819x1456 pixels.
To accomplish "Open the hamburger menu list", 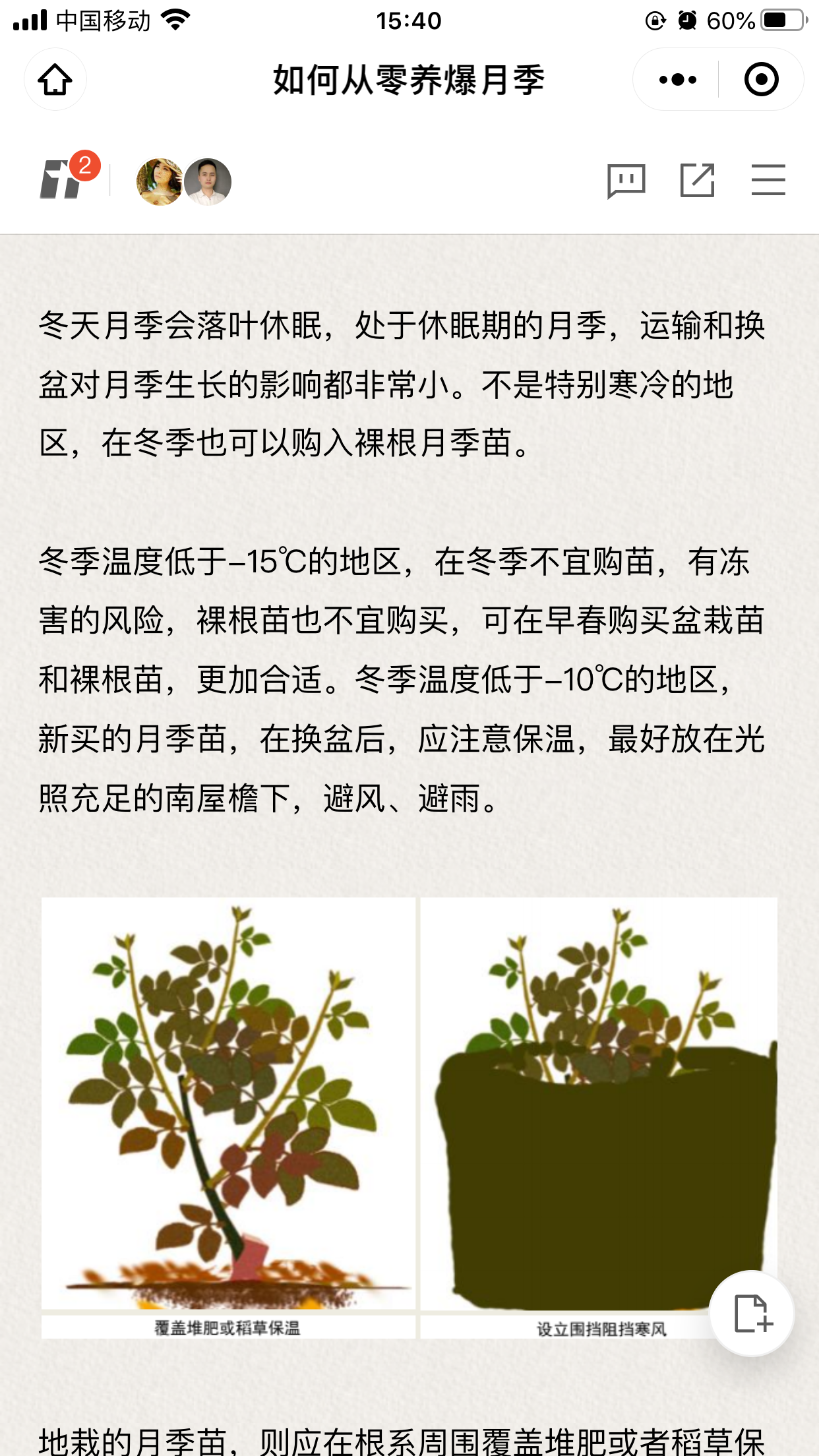I will (x=768, y=181).
